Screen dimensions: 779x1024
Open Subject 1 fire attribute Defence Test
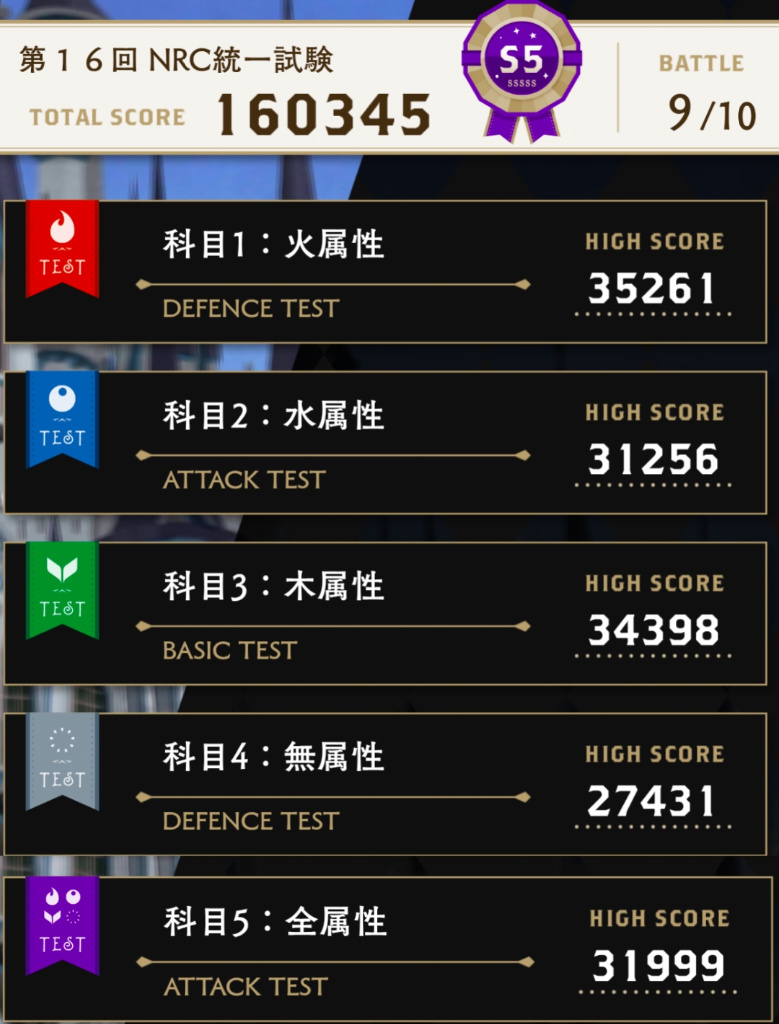click(386, 272)
